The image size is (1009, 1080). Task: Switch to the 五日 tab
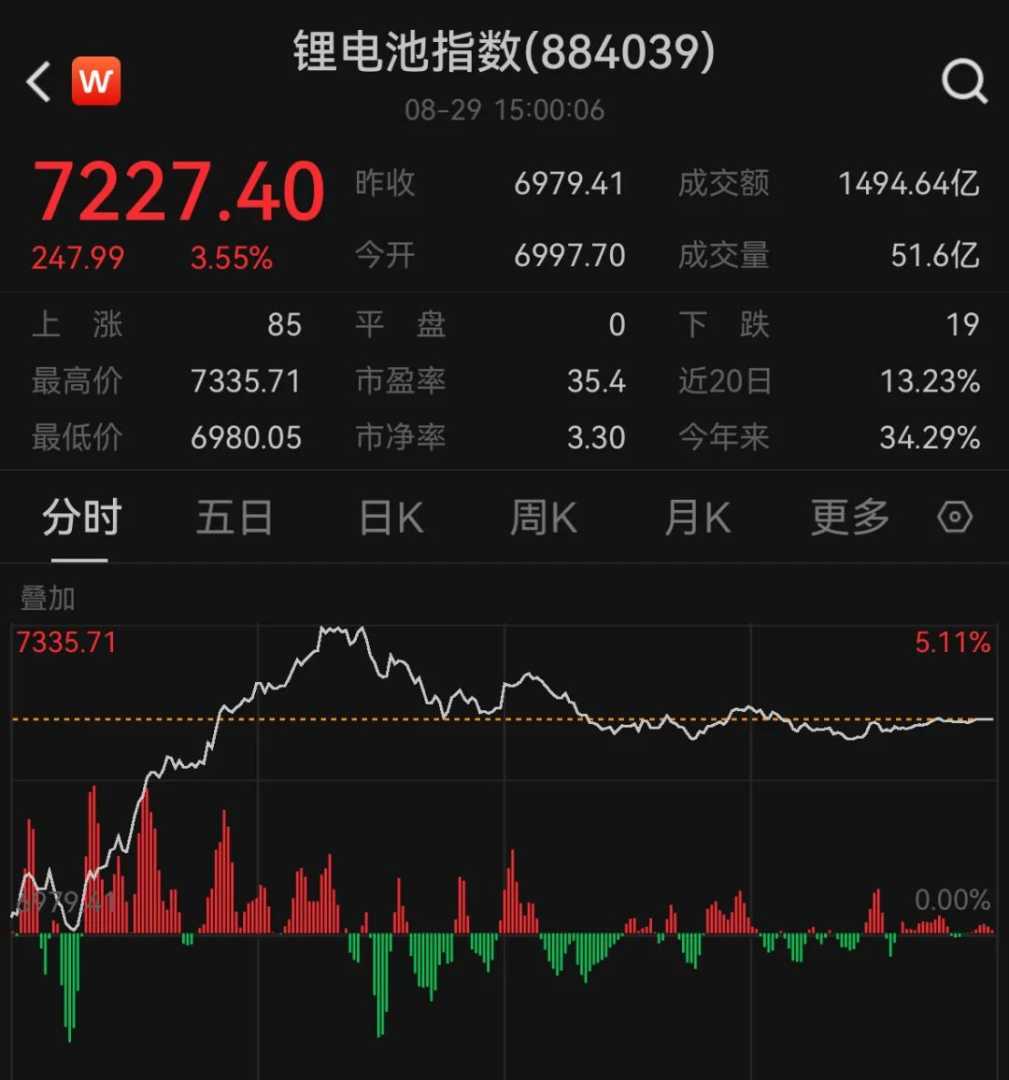coord(234,518)
